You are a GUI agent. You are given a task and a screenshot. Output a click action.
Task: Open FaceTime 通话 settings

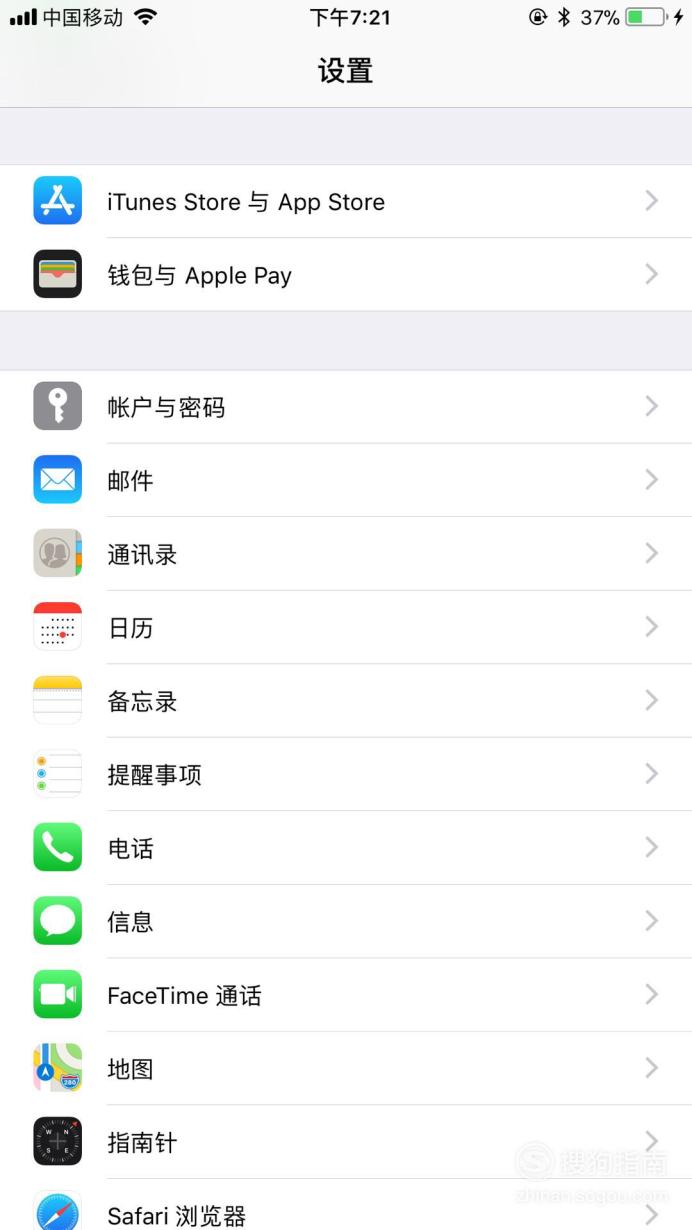pyautogui.click(x=346, y=994)
